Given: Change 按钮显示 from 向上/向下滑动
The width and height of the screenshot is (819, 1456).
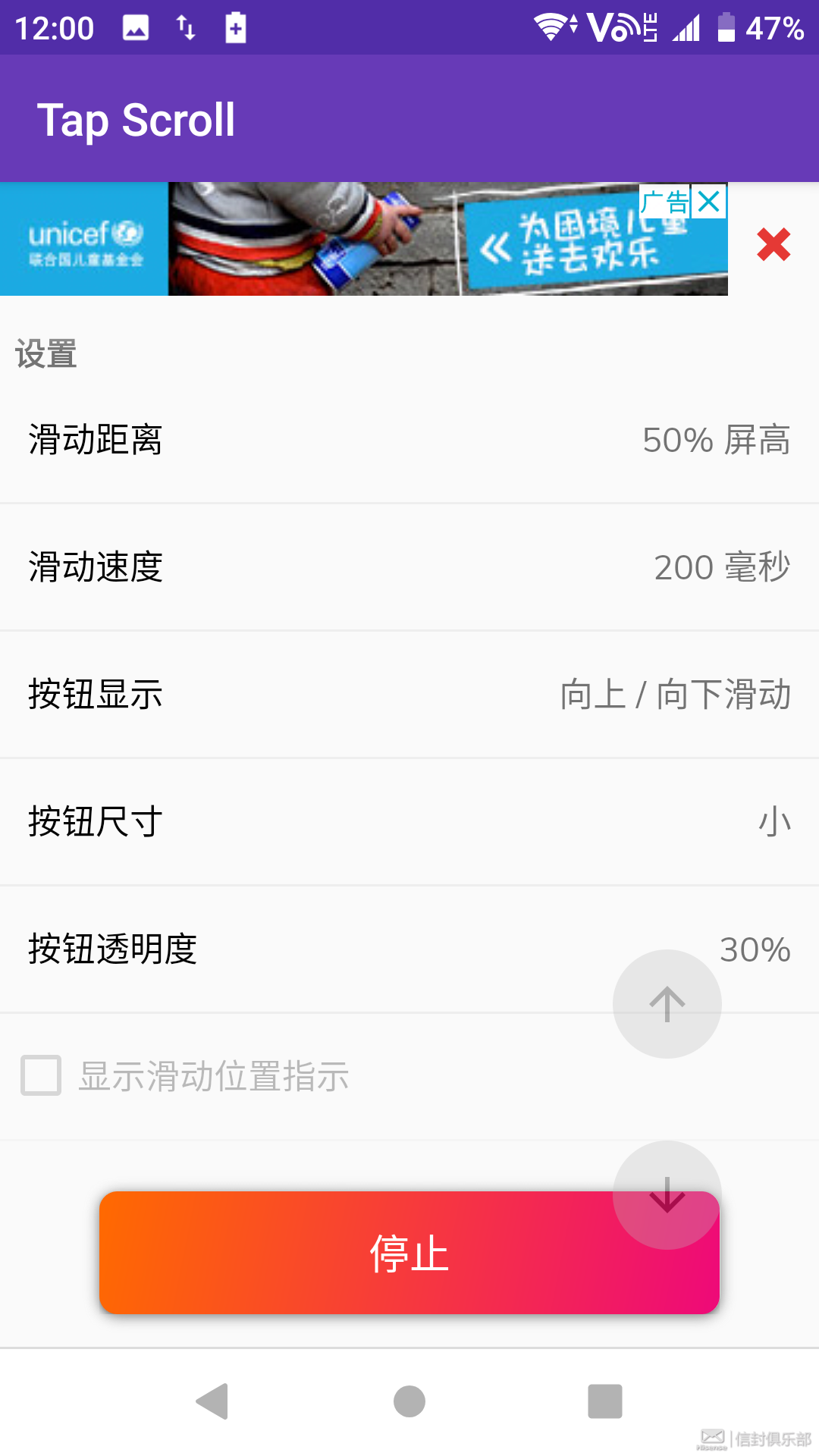Looking at the screenshot, I should pos(409,692).
